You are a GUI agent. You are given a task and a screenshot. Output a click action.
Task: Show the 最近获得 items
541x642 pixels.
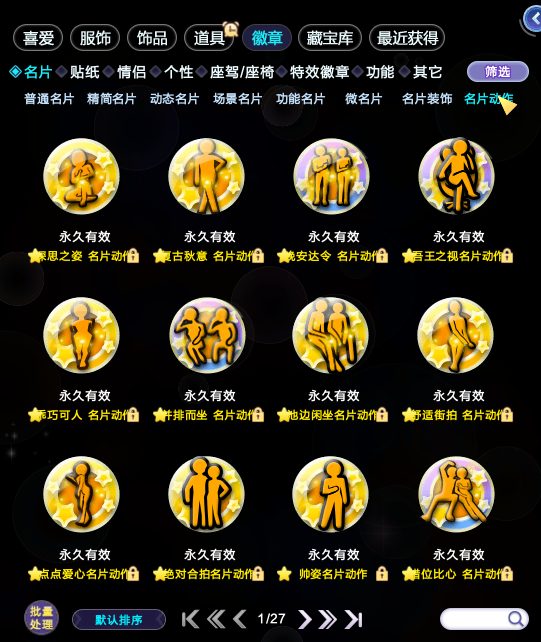tap(407, 38)
